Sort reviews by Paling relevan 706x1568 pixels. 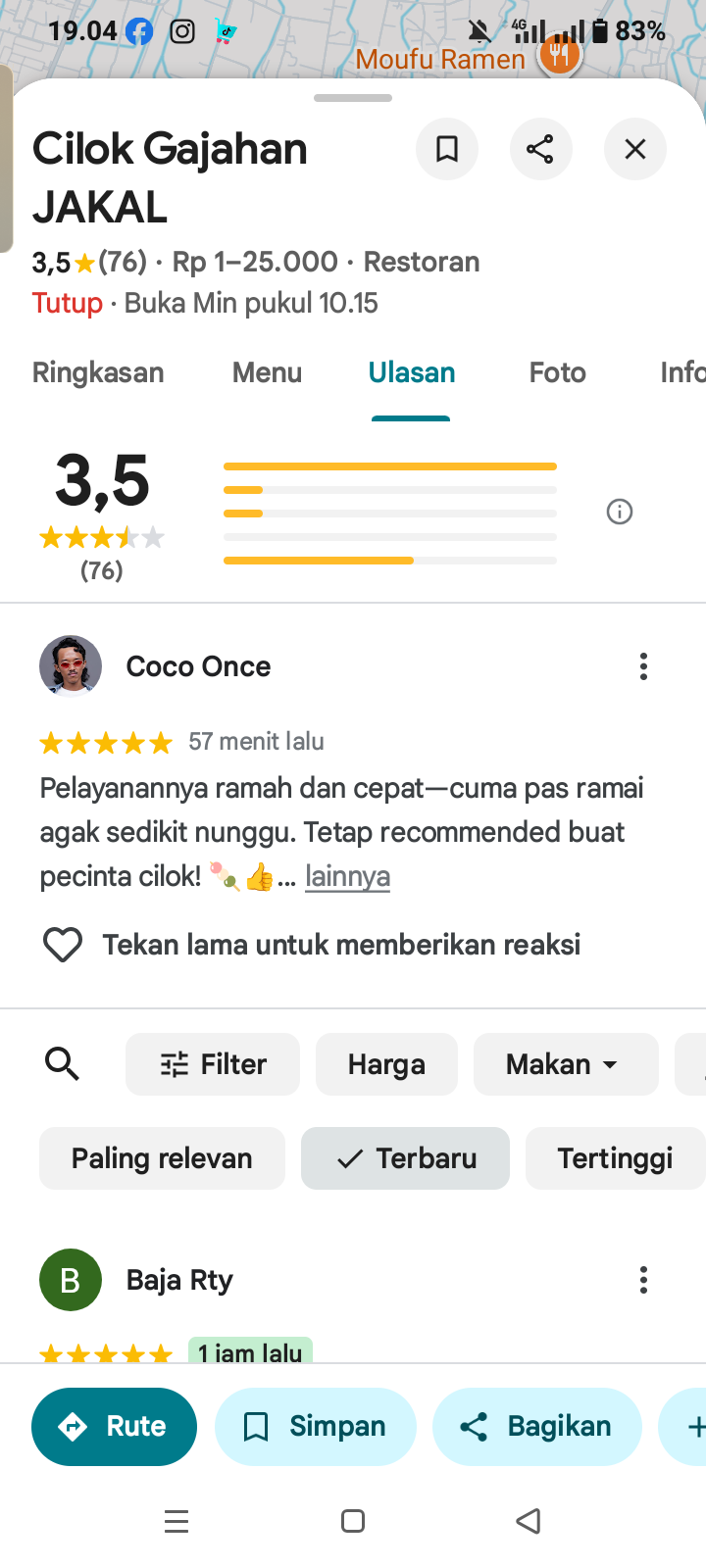162,1158
